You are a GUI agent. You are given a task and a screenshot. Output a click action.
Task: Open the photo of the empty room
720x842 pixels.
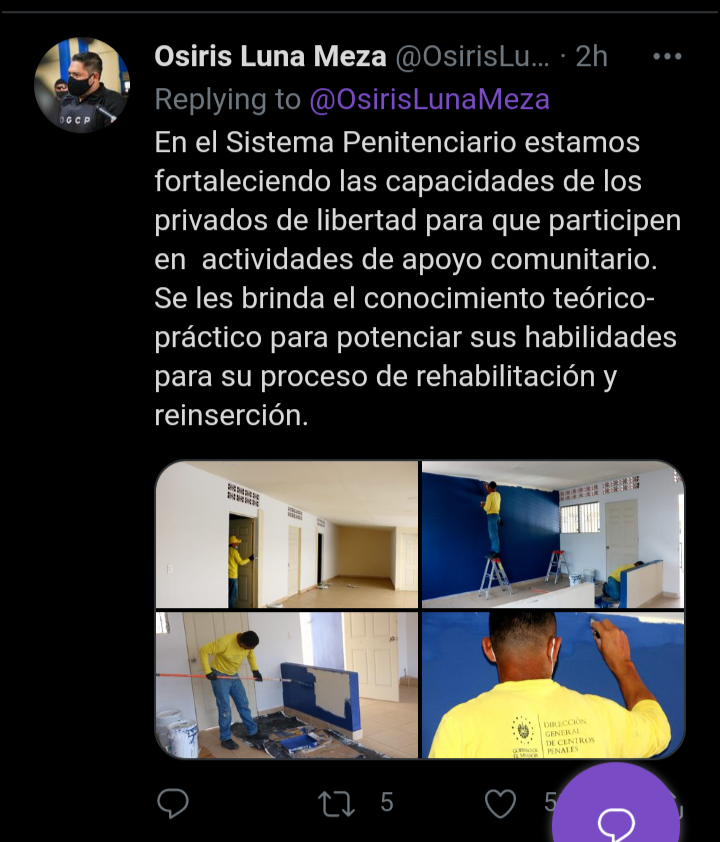pos(287,534)
